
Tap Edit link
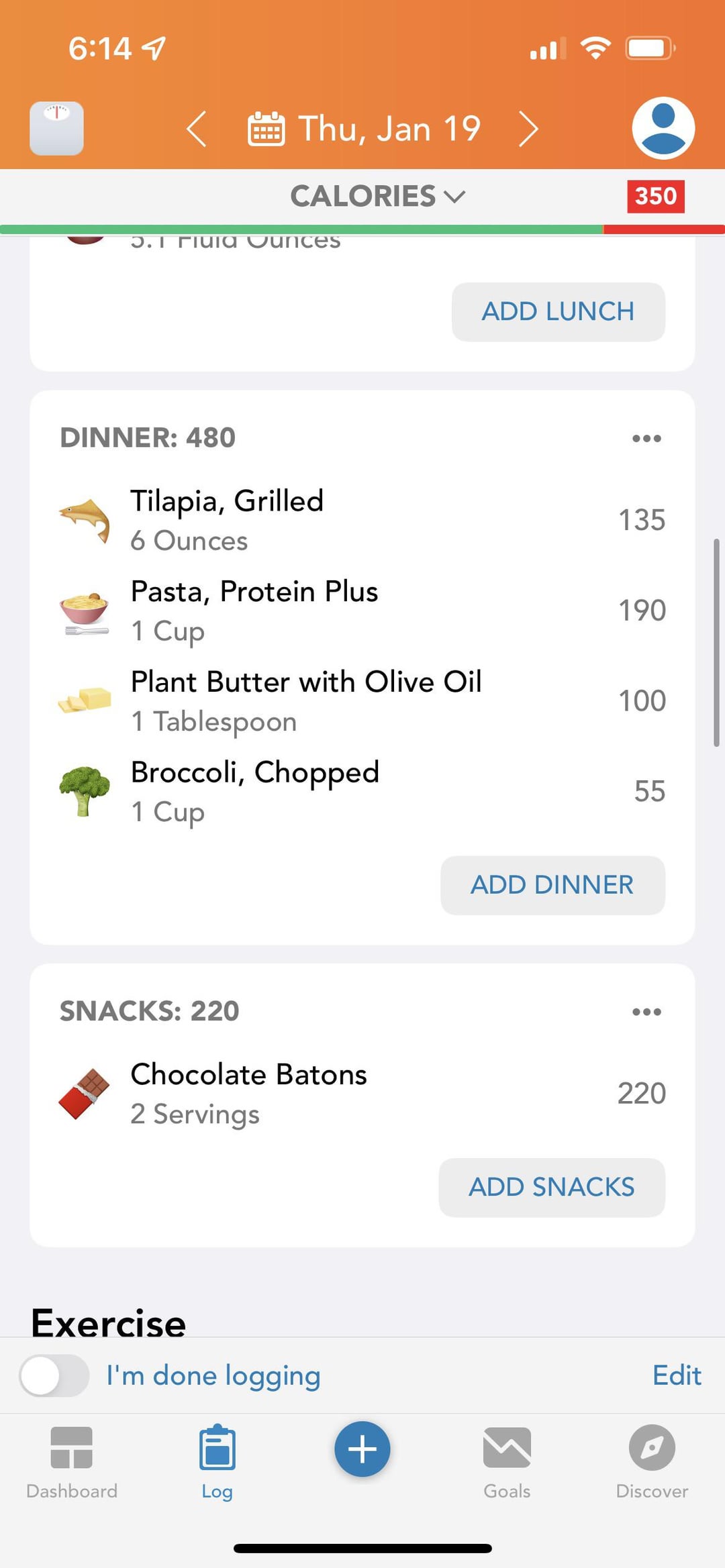coord(677,1375)
